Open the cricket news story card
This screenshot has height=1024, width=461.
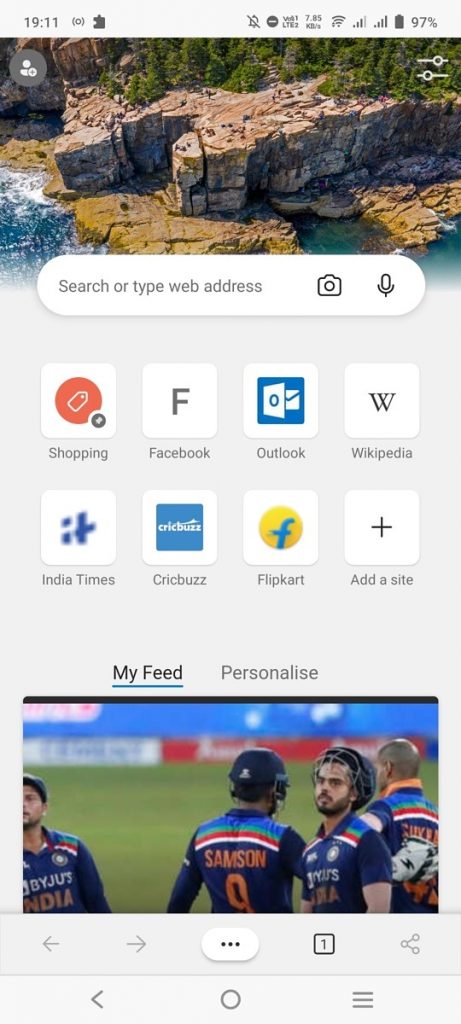[x=230, y=805]
